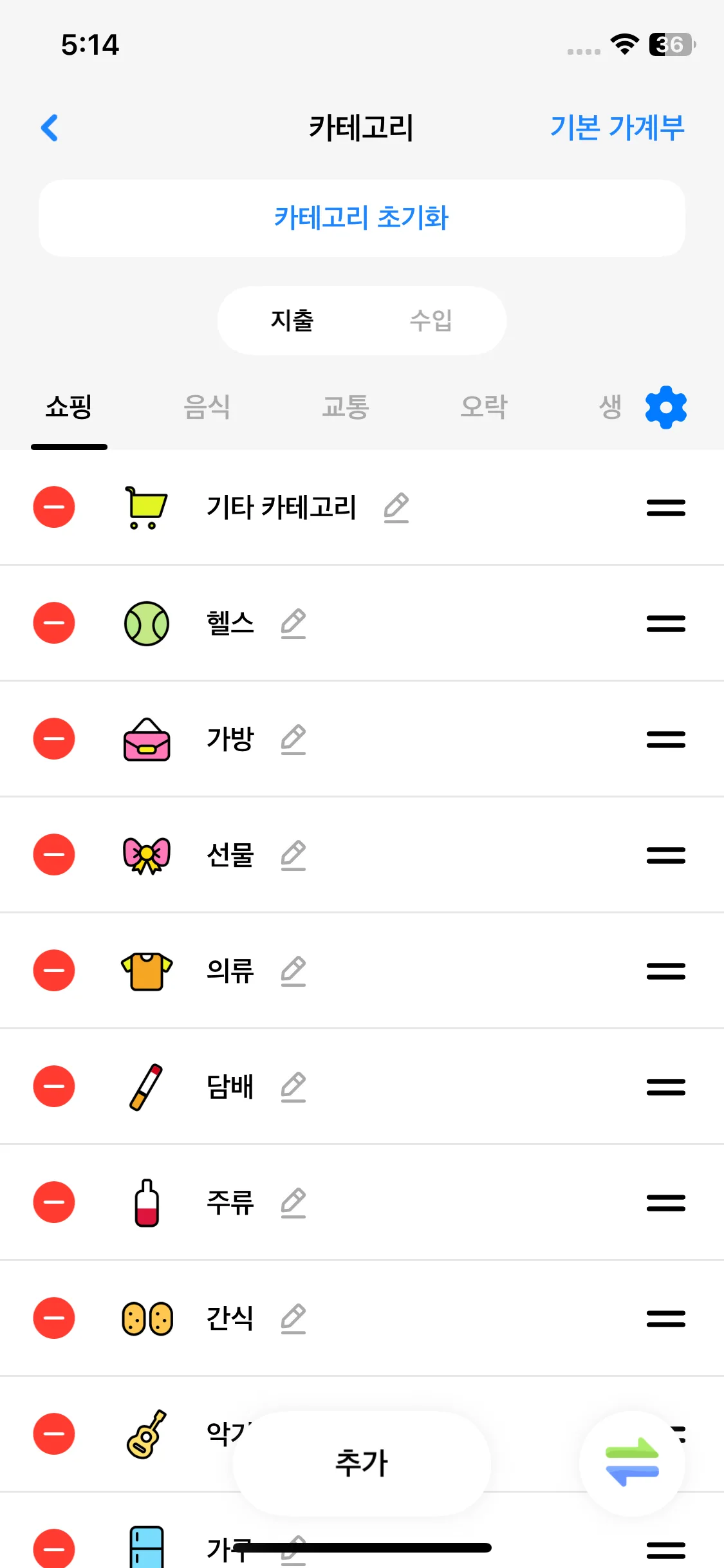Edit the 주류 category name
This screenshot has width=724, height=1568.
click(x=293, y=1203)
